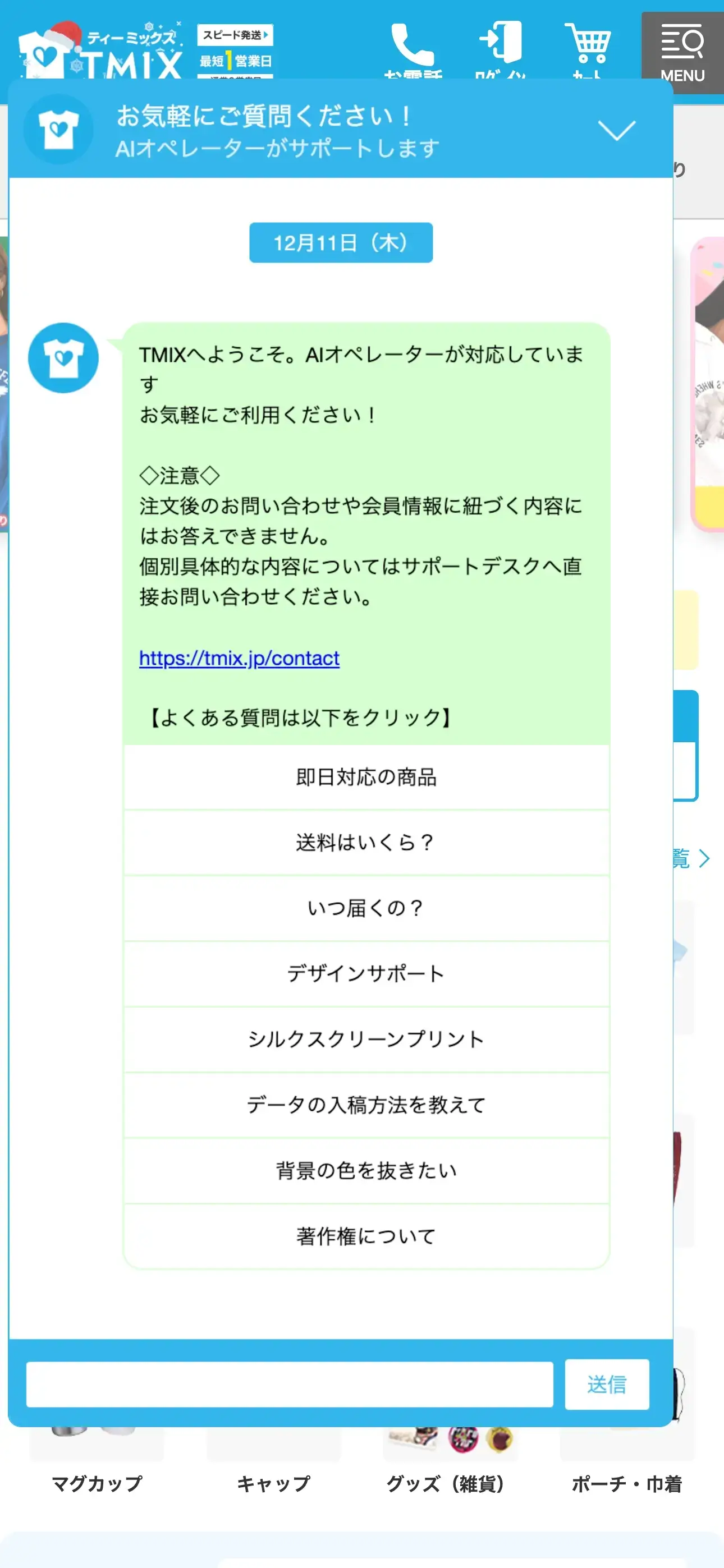724x1568 pixels.
Task: Click the スピード発送 badge
Action: click(235, 35)
